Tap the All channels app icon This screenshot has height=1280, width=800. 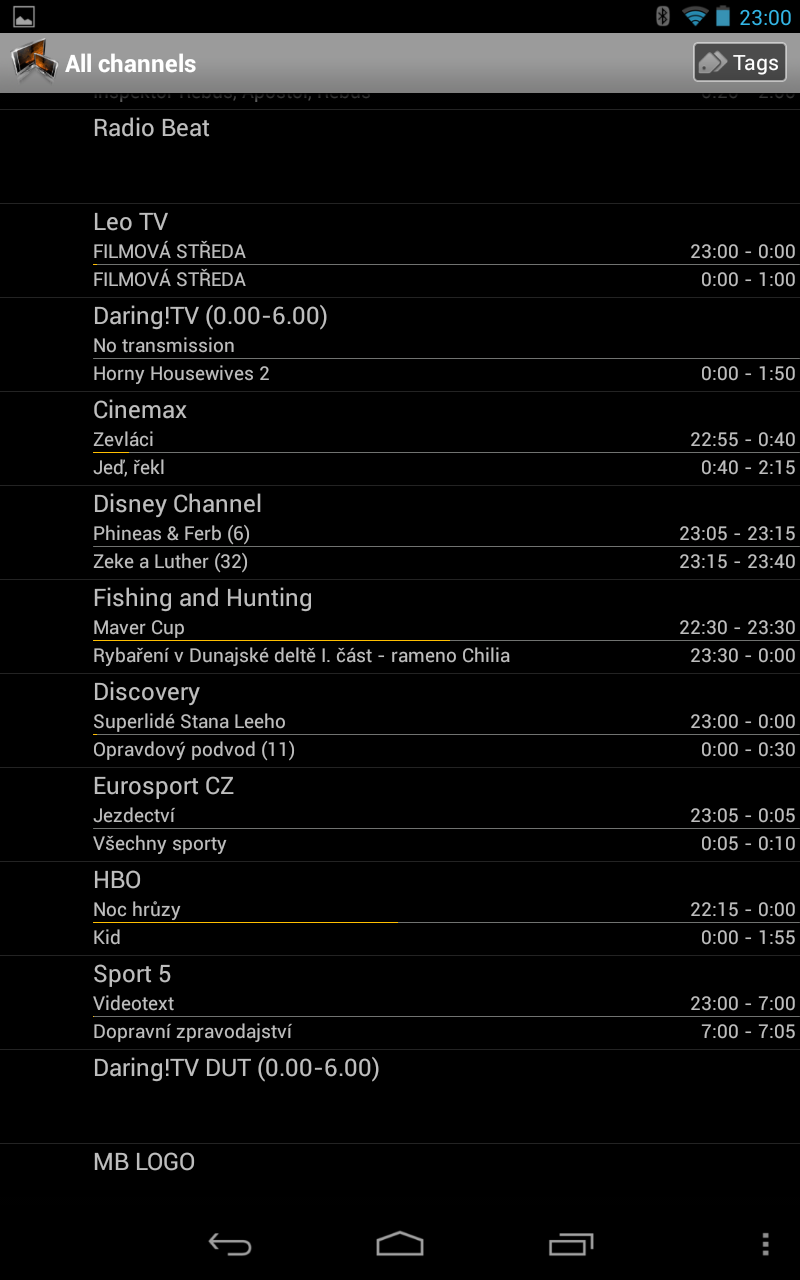33,62
